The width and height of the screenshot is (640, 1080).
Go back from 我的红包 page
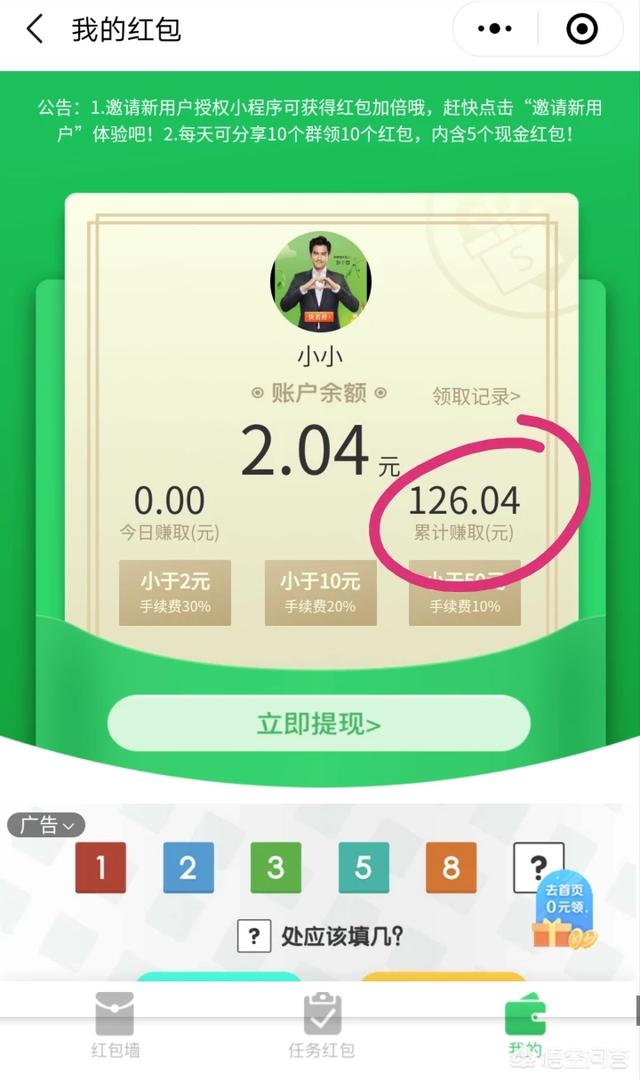pos(35,29)
